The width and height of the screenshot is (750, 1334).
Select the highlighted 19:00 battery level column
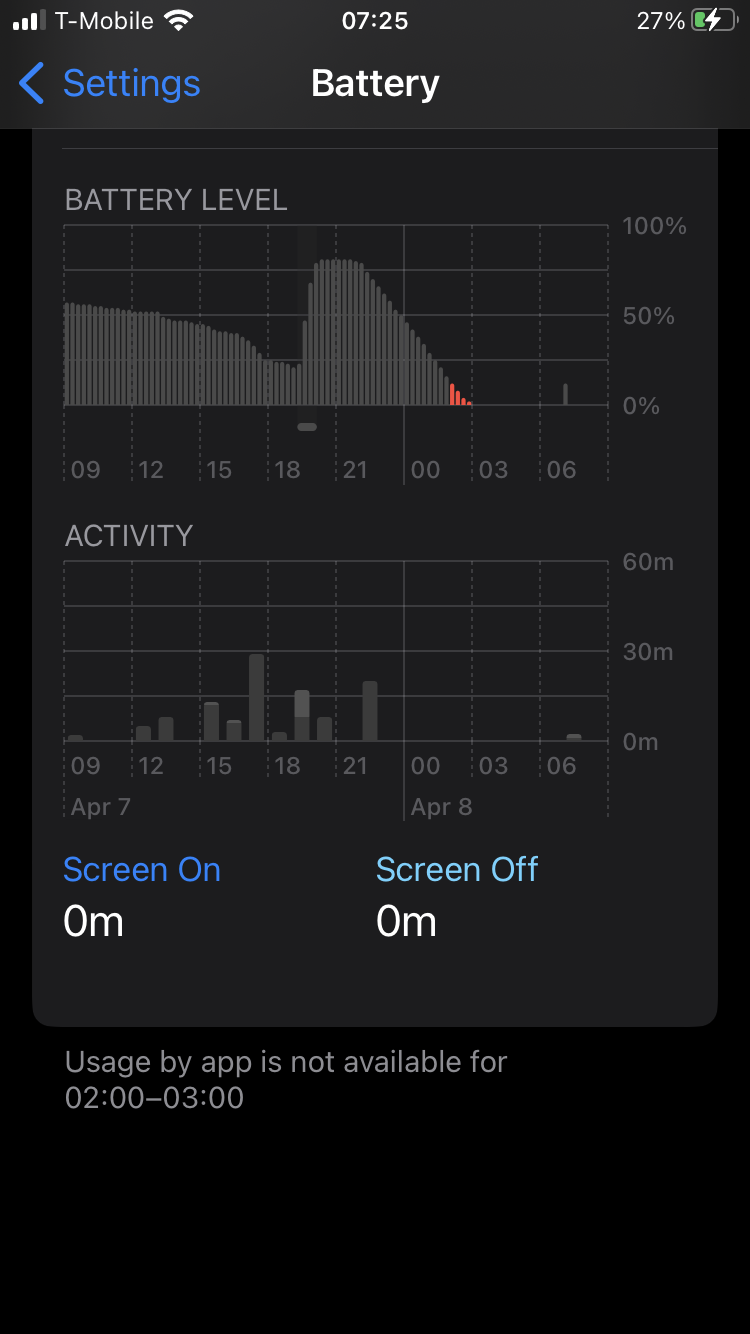(x=307, y=330)
